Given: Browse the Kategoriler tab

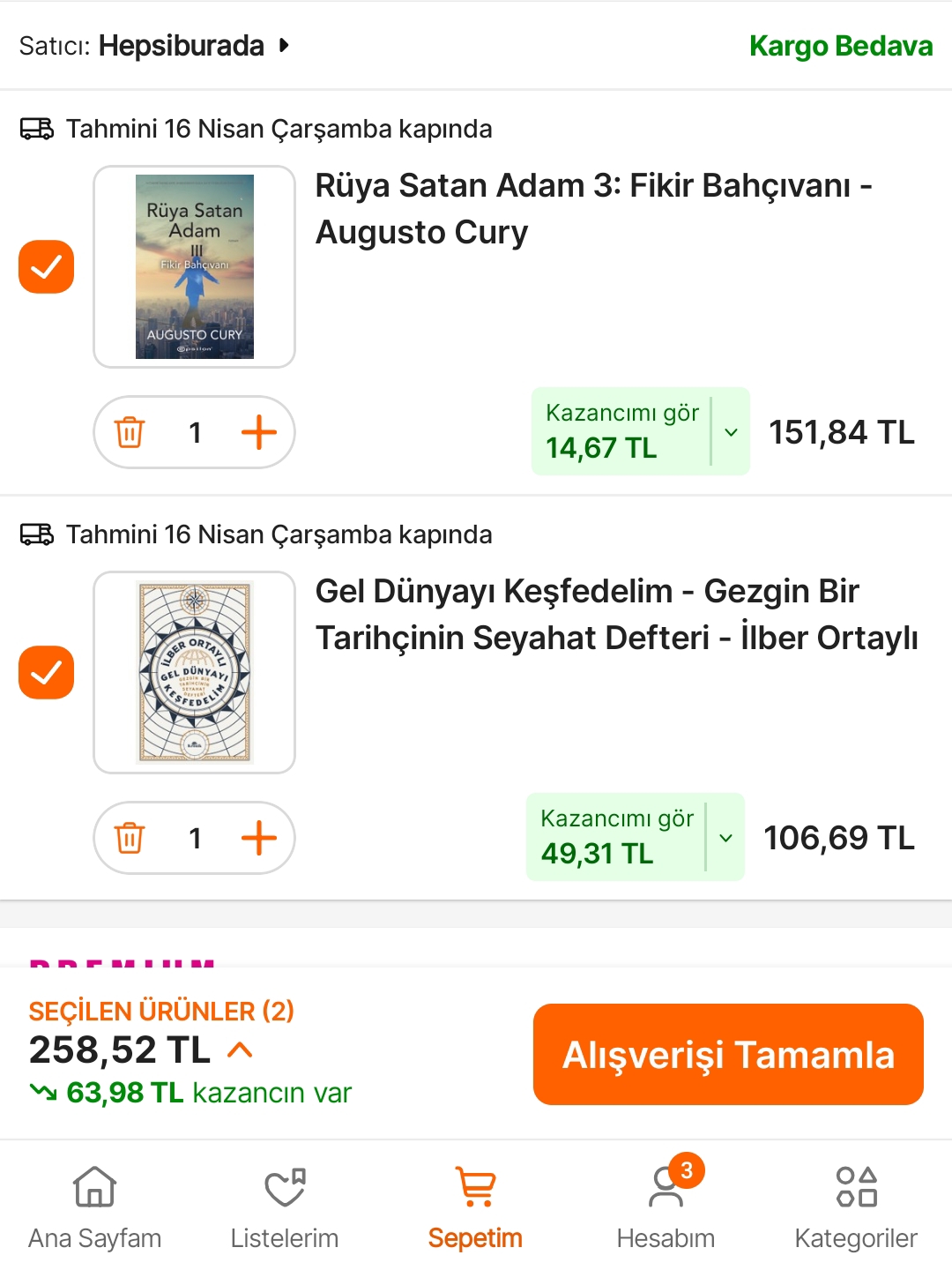Looking at the screenshot, I should pos(856,1206).
